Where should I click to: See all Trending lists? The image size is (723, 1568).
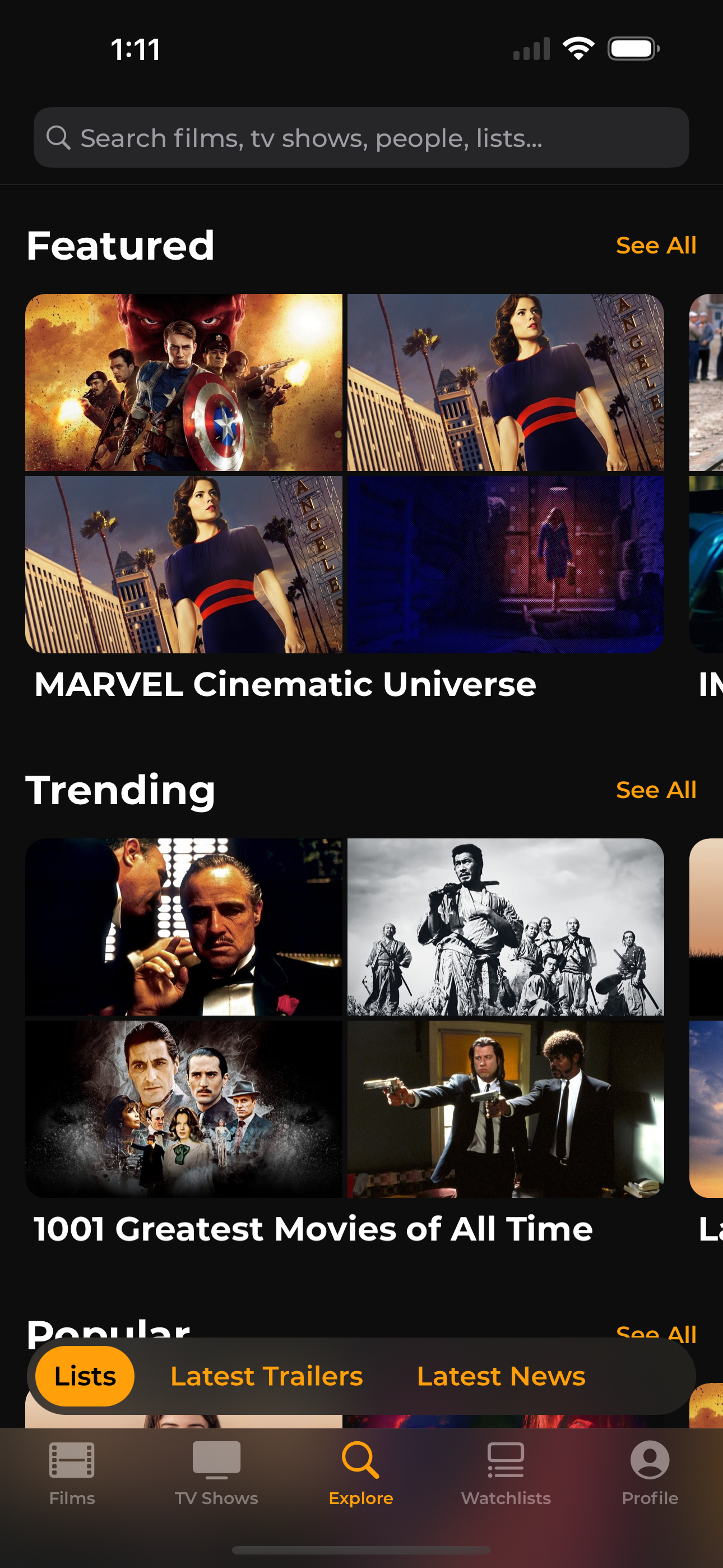click(656, 790)
